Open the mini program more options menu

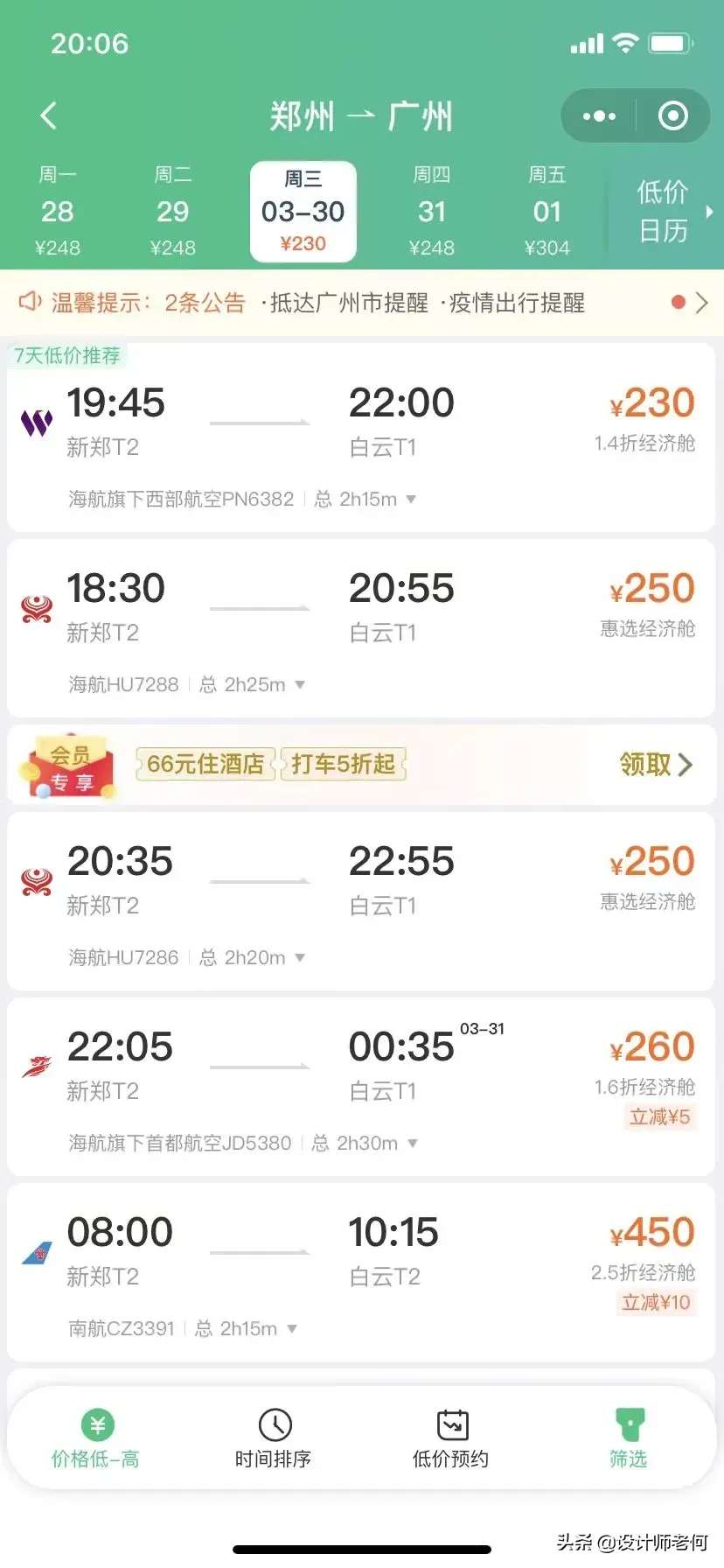click(x=599, y=115)
